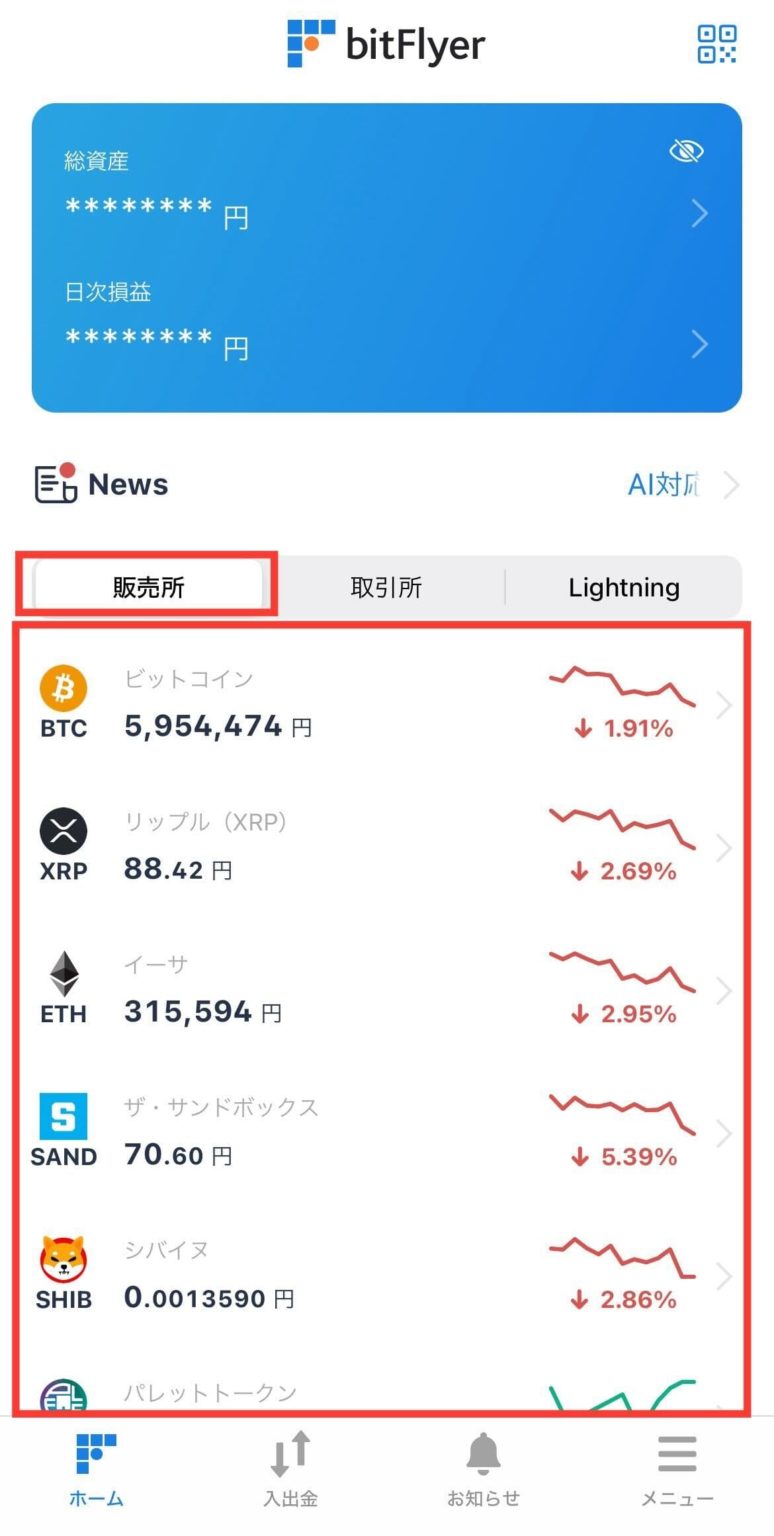Tap The Sandbox (SAND) coin icon
Screen dimensions: 774x1536
click(x=63, y=1116)
